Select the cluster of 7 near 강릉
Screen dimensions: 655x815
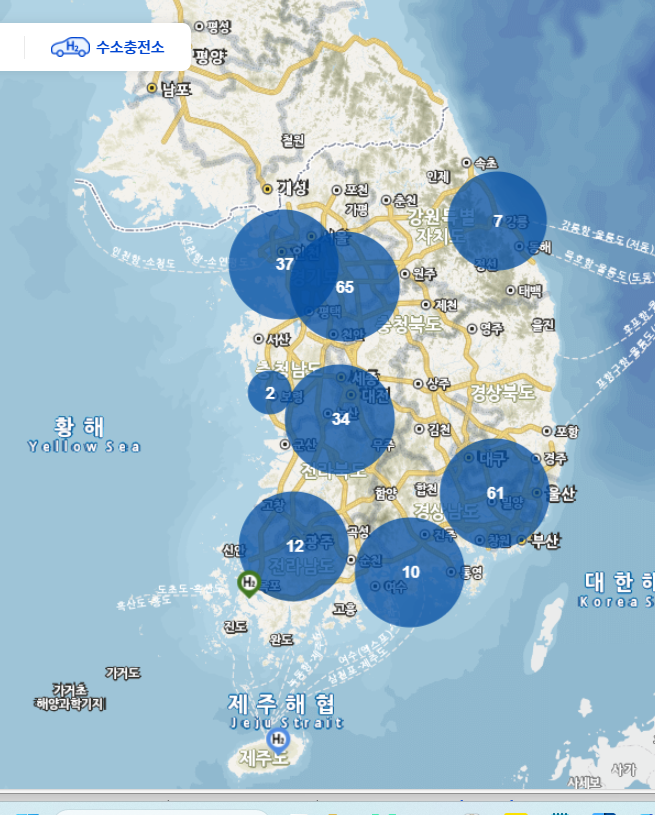(497, 221)
